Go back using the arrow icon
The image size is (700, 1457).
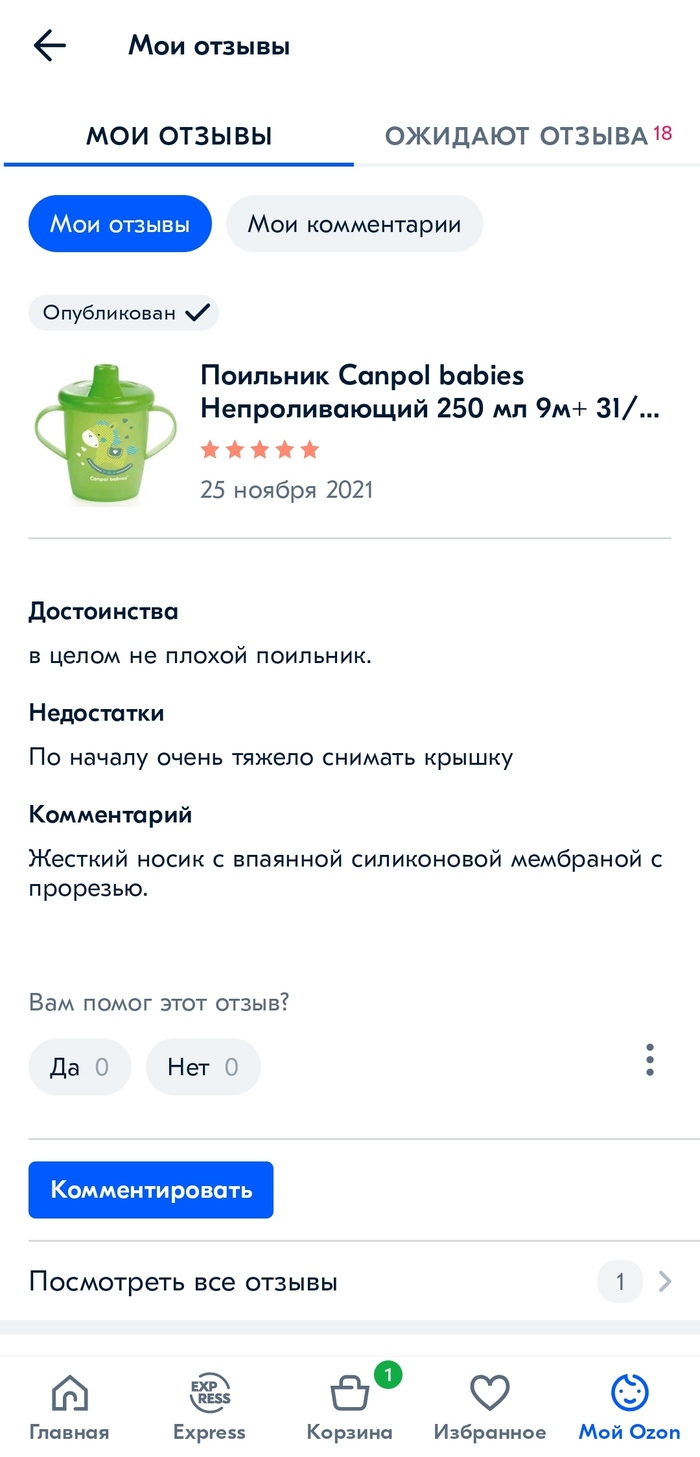pyautogui.click(x=49, y=46)
